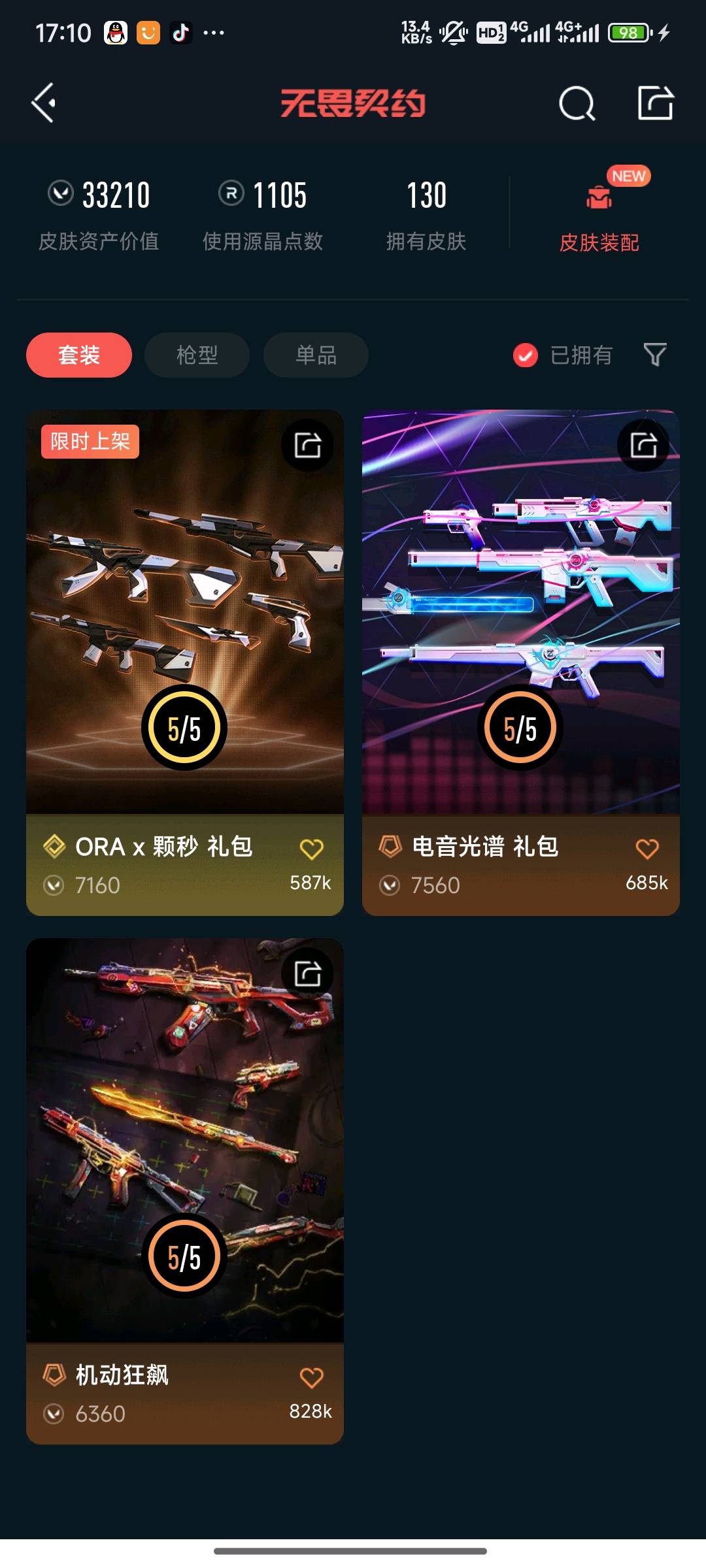Share the 电音光谱 礼包 bundle
This screenshot has height=1568, width=706.
coord(643,446)
